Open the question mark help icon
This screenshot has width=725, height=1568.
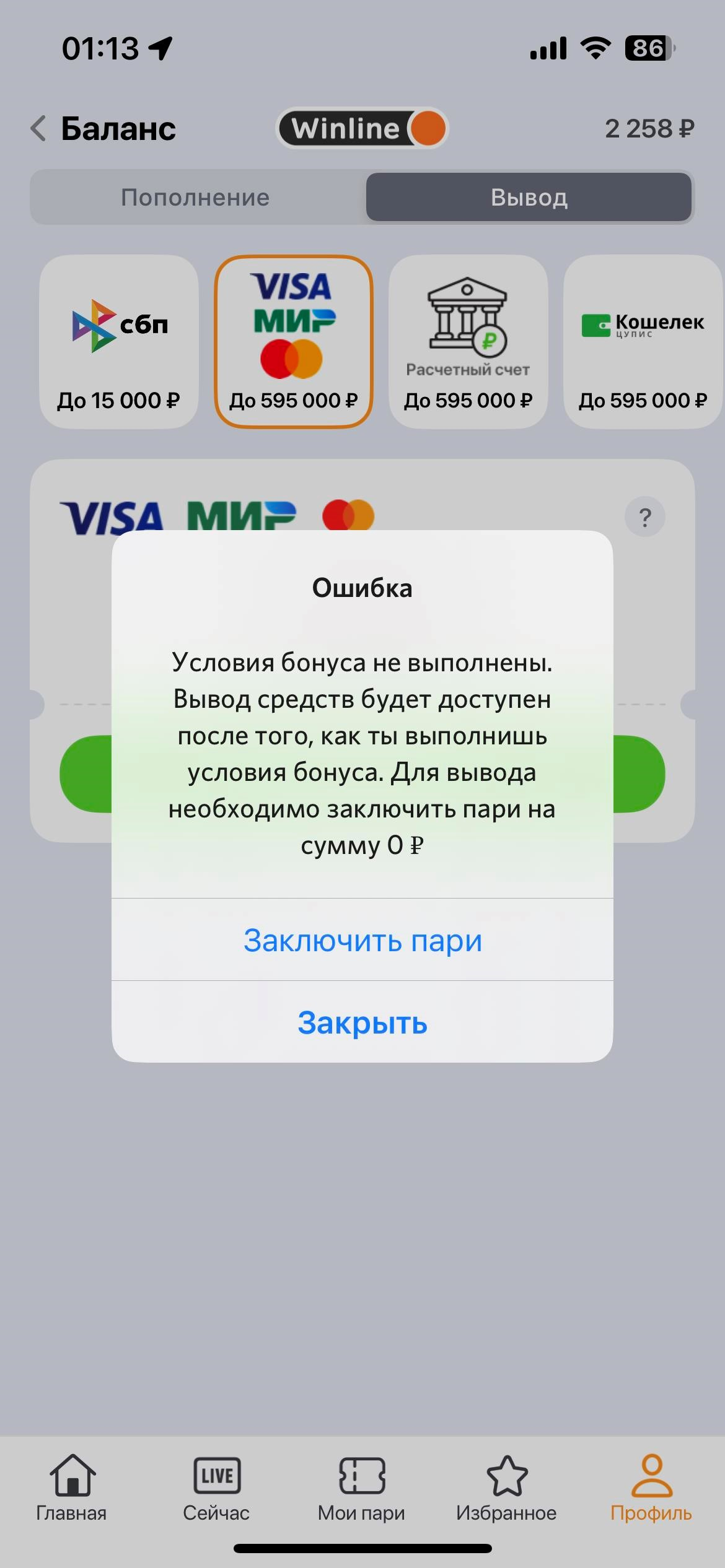click(x=644, y=517)
